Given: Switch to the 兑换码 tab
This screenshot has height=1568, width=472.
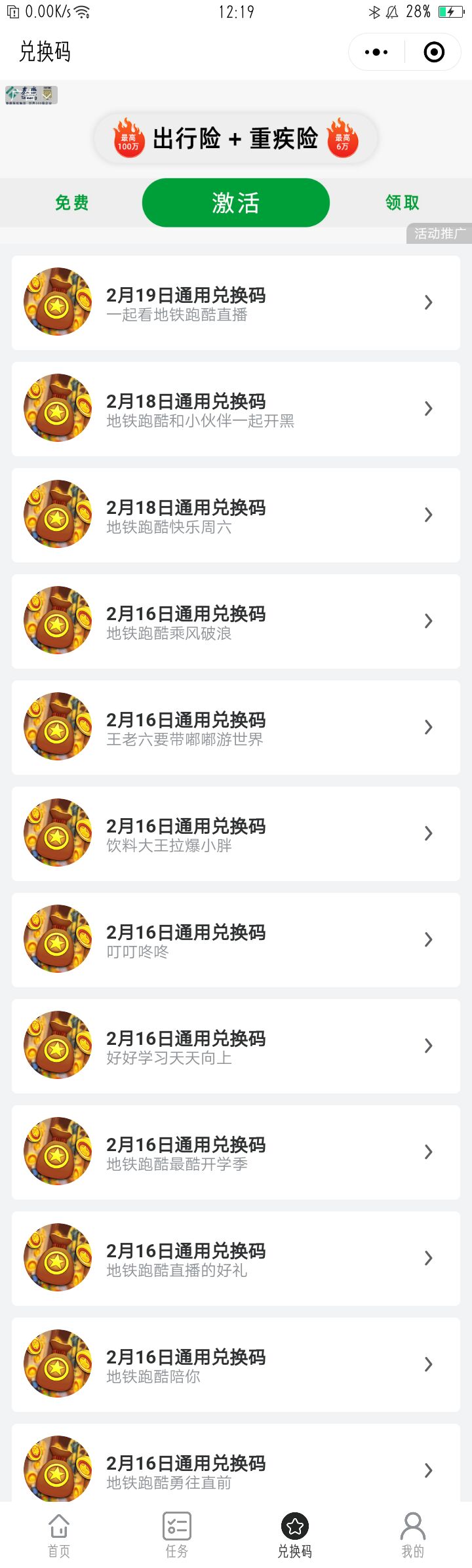Looking at the screenshot, I should (x=295, y=1535).
